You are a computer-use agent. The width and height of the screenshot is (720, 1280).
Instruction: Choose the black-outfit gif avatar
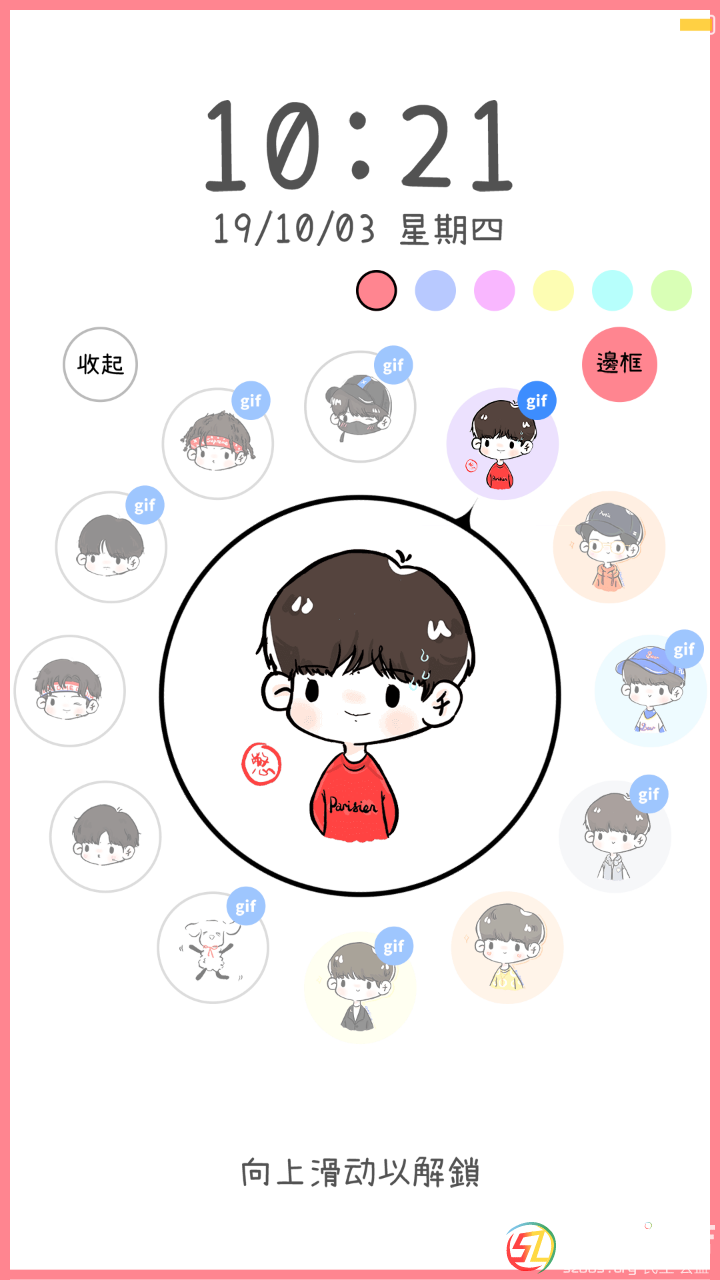(360, 985)
